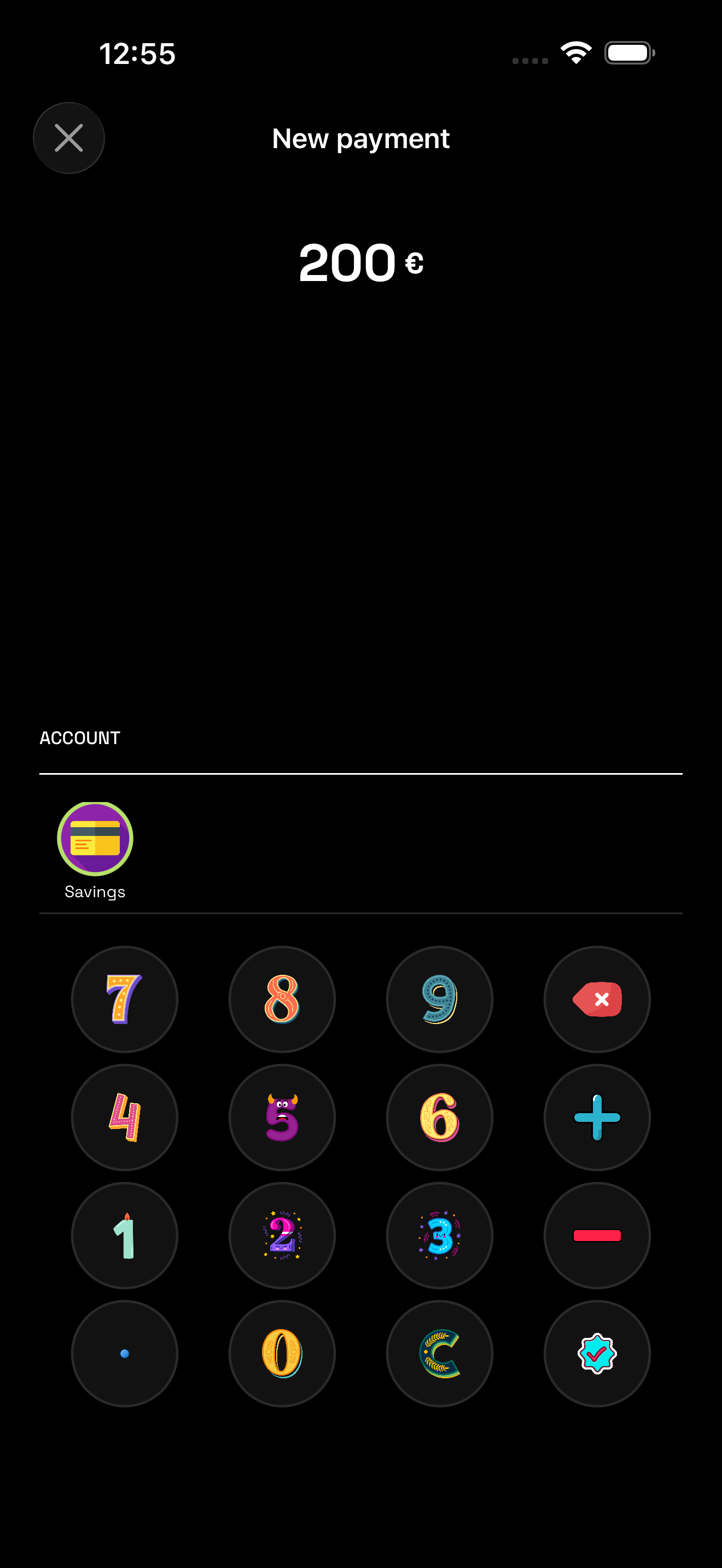Tap the number 2 key
The width and height of the screenshot is (722, 1568).
pyautogui.click(x=282, y=1235)
